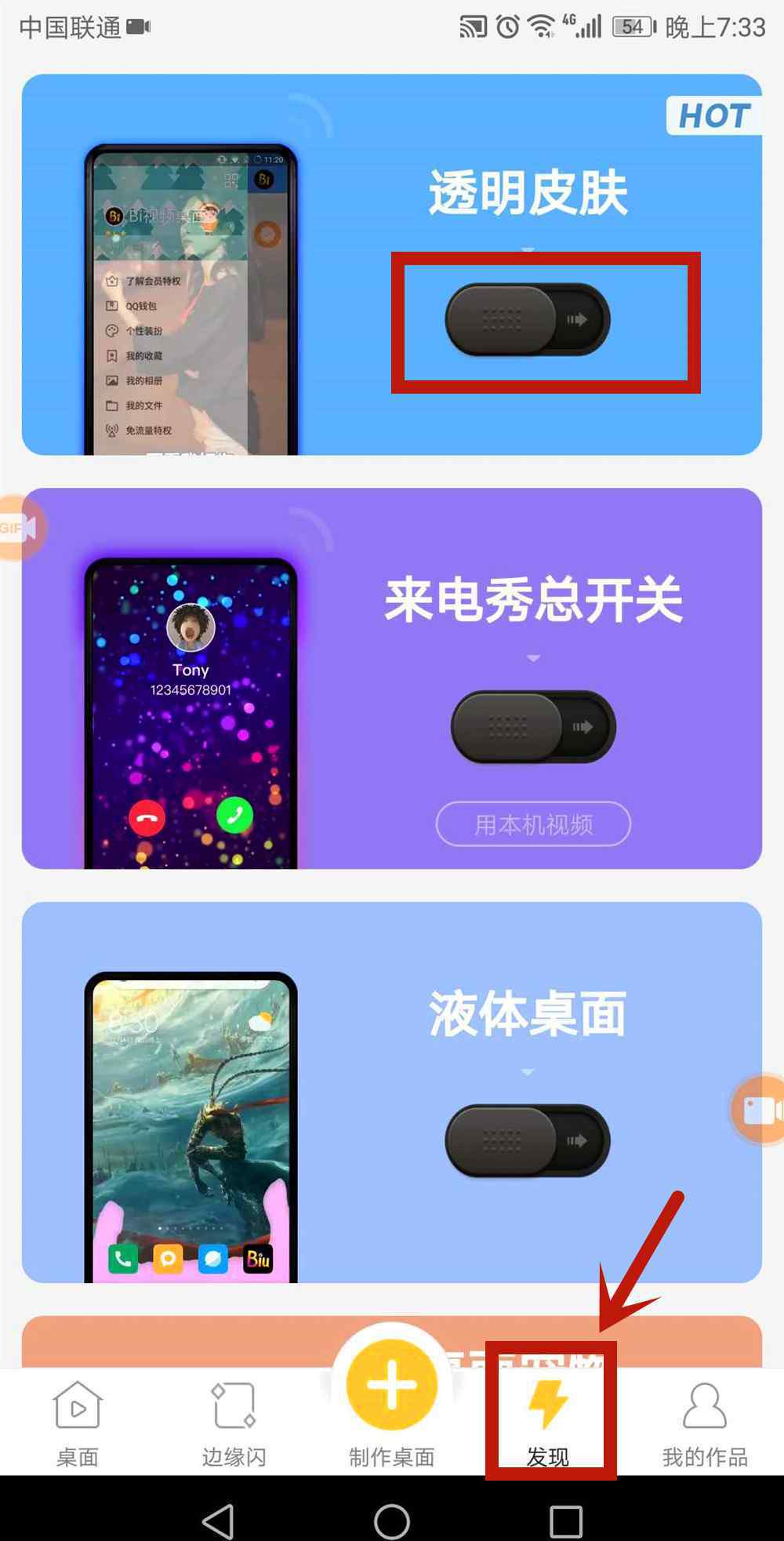
Task: Tap the system home button
Action: [x=392, y=1521]
